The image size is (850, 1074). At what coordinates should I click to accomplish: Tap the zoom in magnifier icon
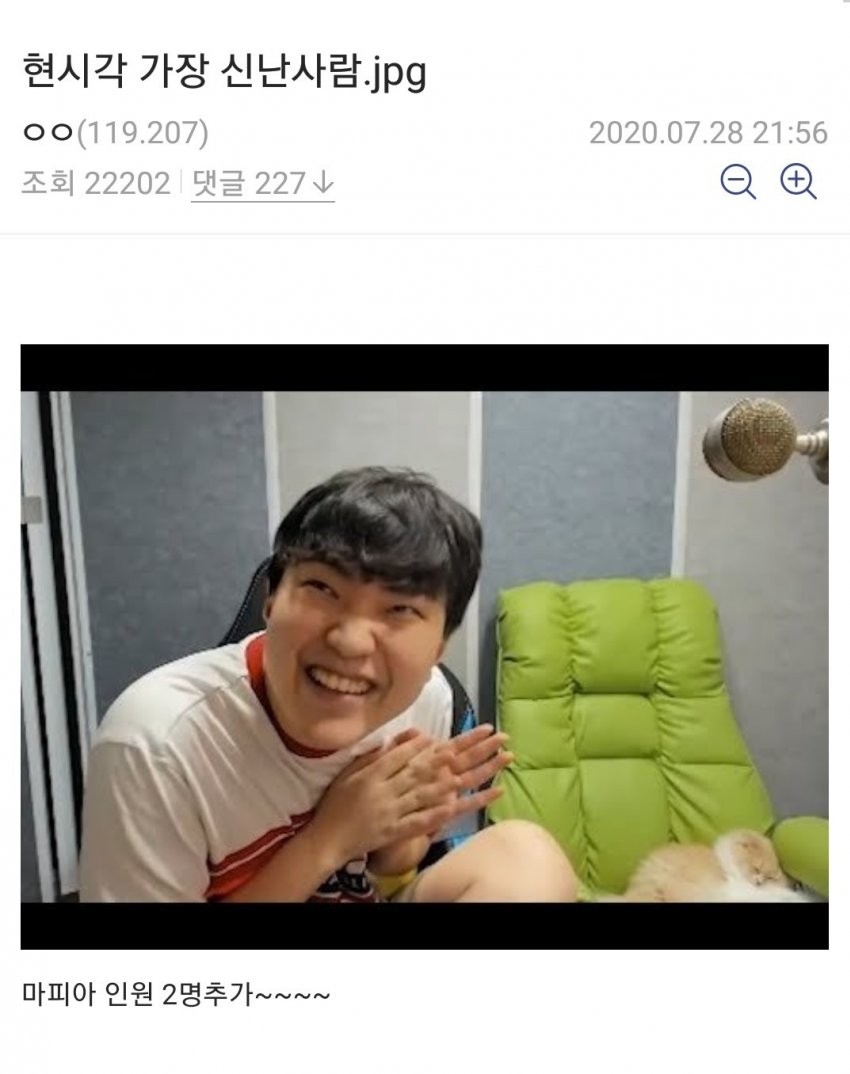(x=798, y=182)
